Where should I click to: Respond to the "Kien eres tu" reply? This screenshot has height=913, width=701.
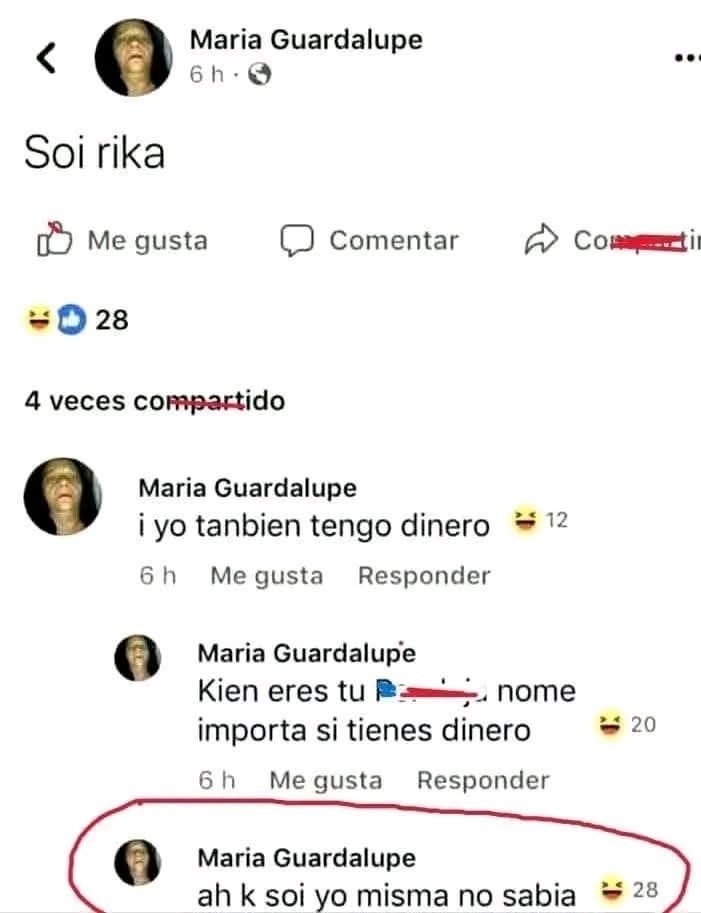(x=483, y=780)
